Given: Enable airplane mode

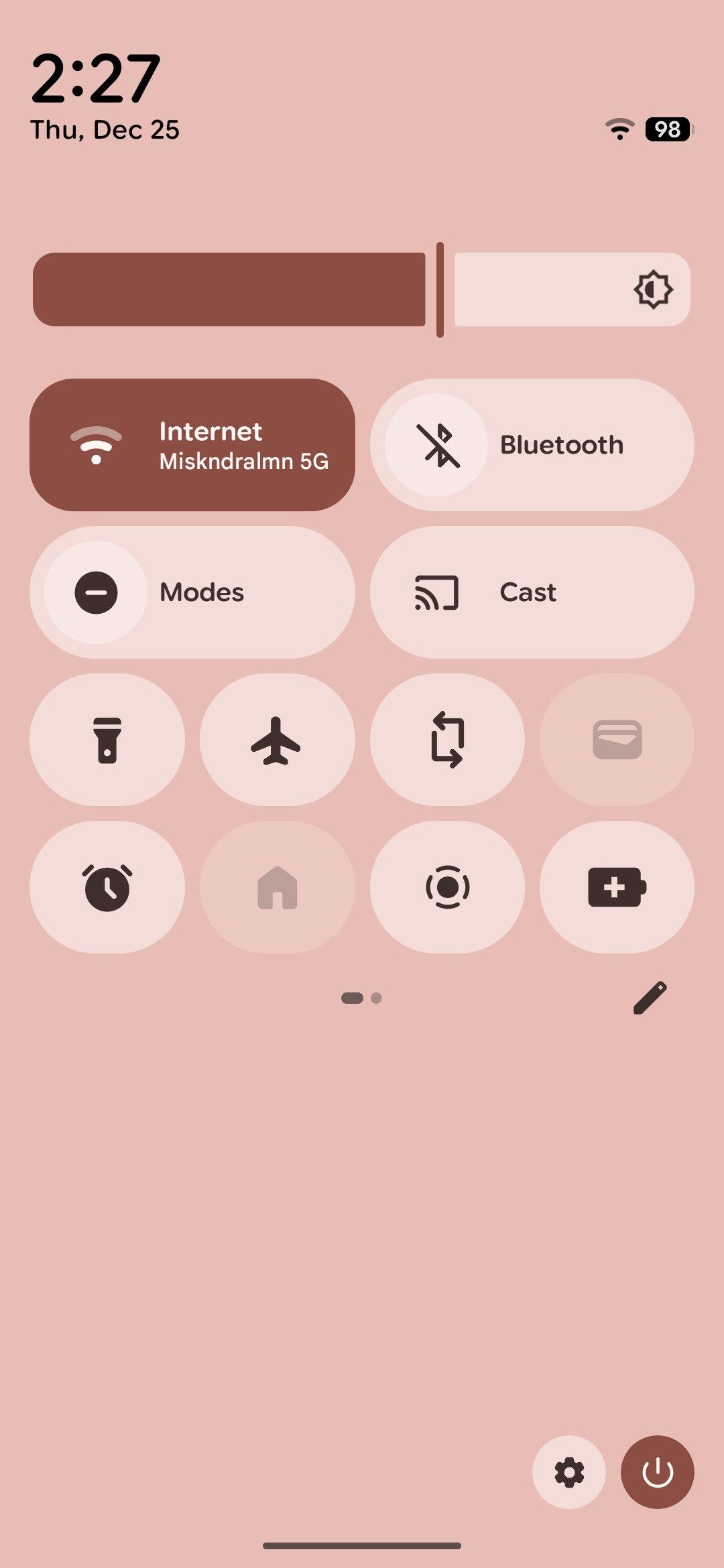Looking at the screenshot, I should pos(277,740).
